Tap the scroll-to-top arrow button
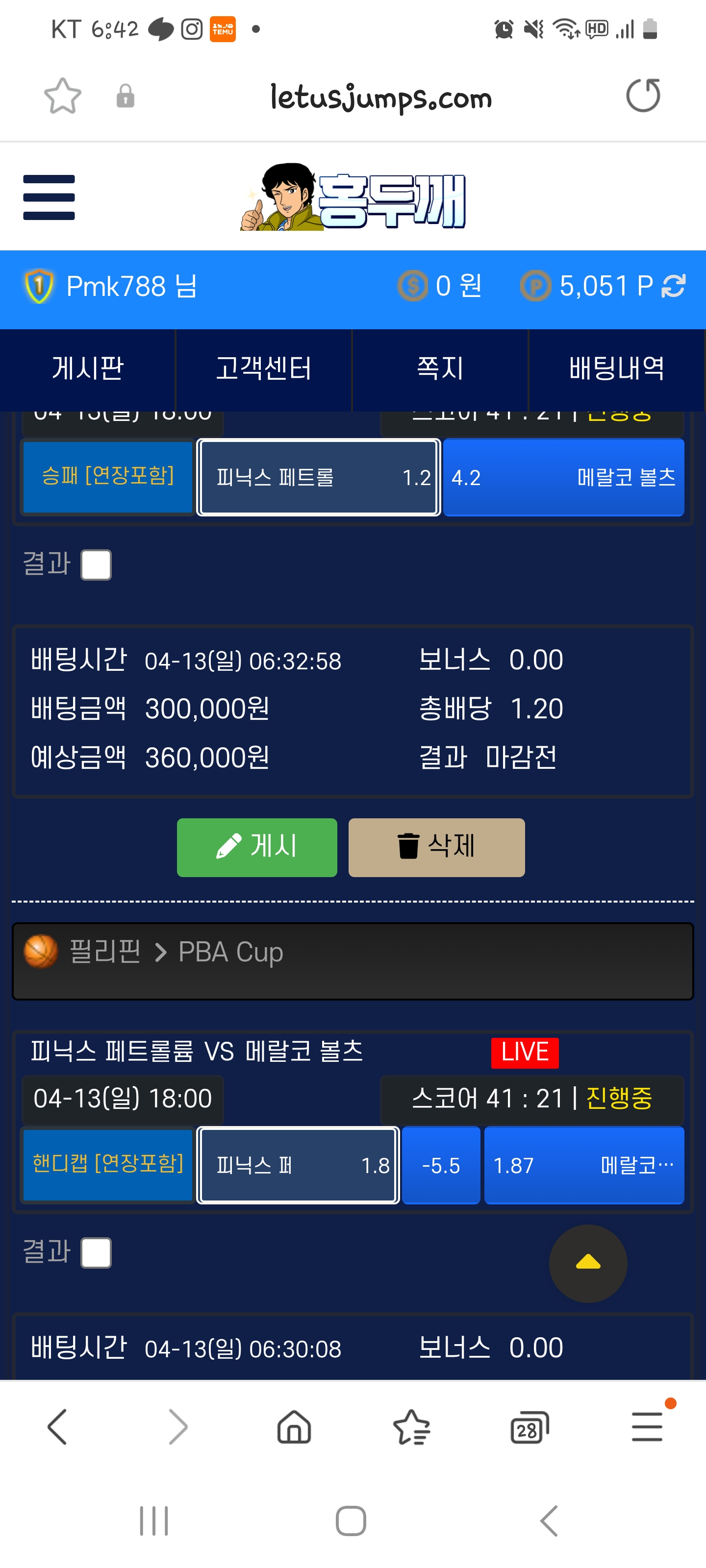Screen dimensions: 706x1568 point(588,1263)
